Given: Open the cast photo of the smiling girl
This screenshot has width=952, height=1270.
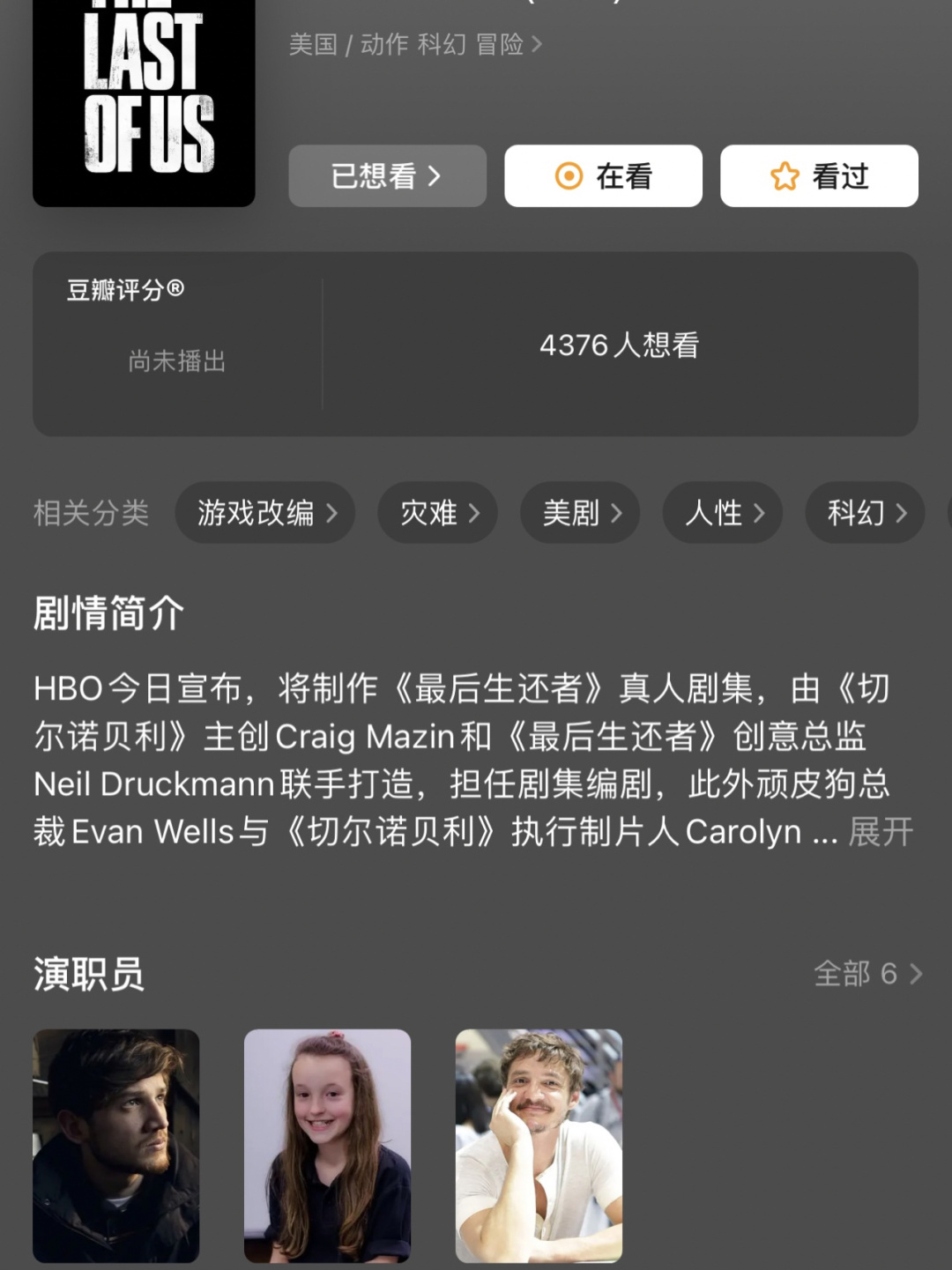Looking at the screenshot, I should (x=327, y=1145).
